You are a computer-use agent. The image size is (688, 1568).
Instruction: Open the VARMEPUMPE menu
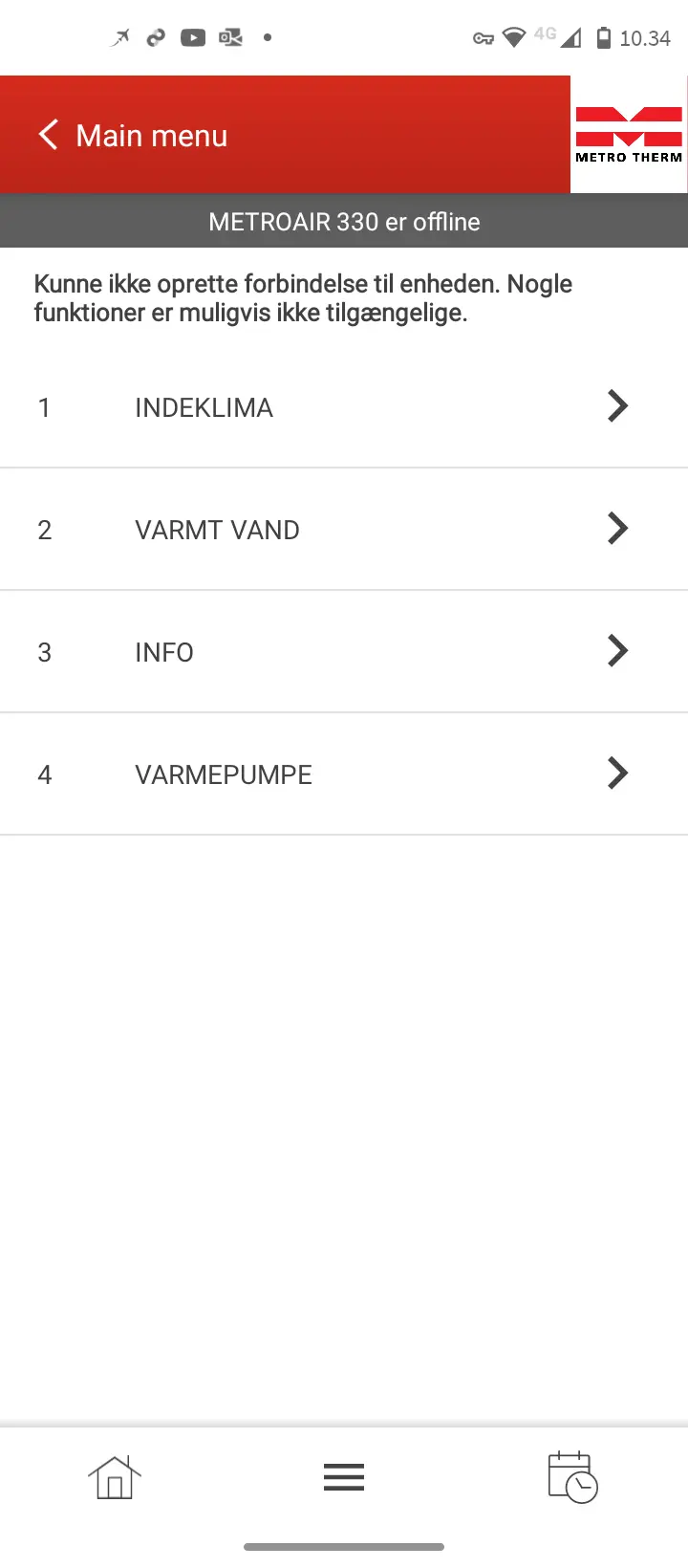[344, 774]
